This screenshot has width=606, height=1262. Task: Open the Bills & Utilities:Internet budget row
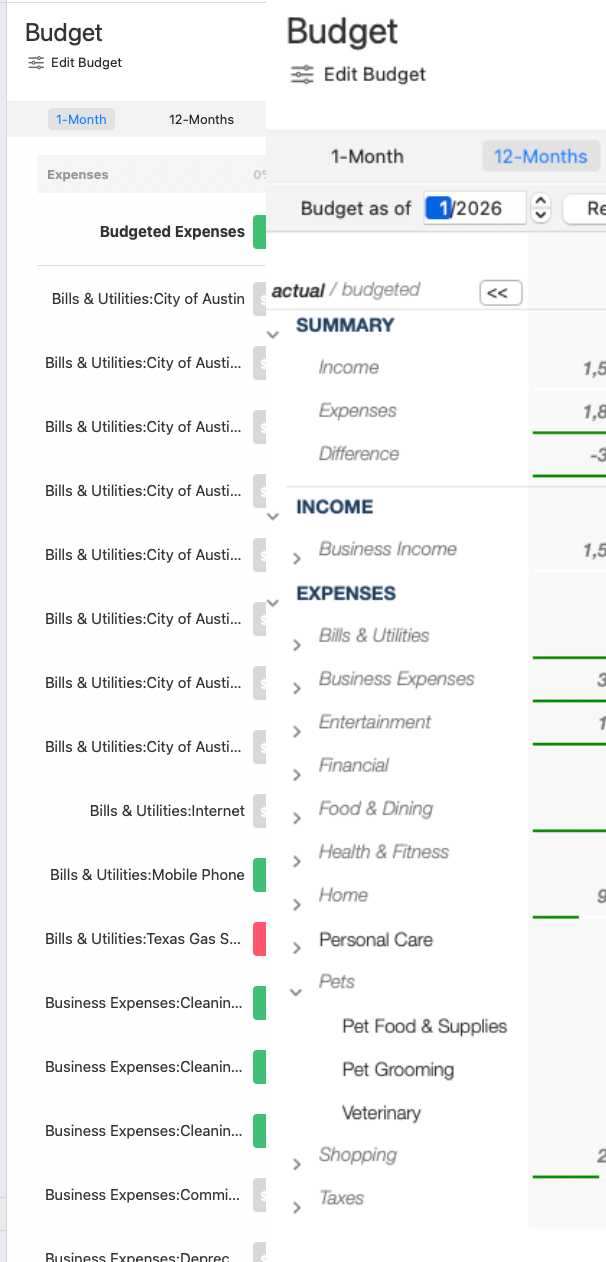pos(167,811)
